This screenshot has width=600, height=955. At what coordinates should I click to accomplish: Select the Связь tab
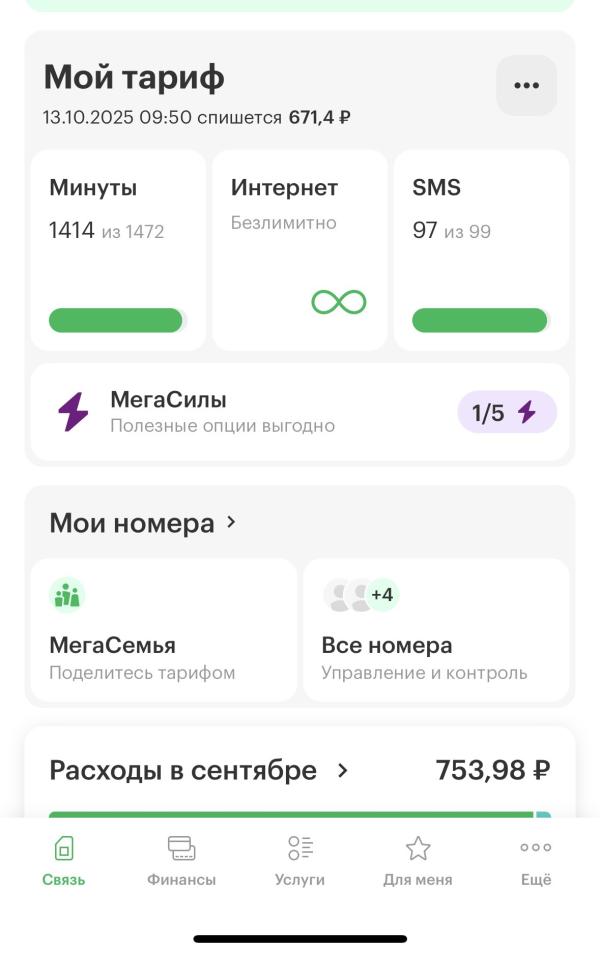click(63, 862)
